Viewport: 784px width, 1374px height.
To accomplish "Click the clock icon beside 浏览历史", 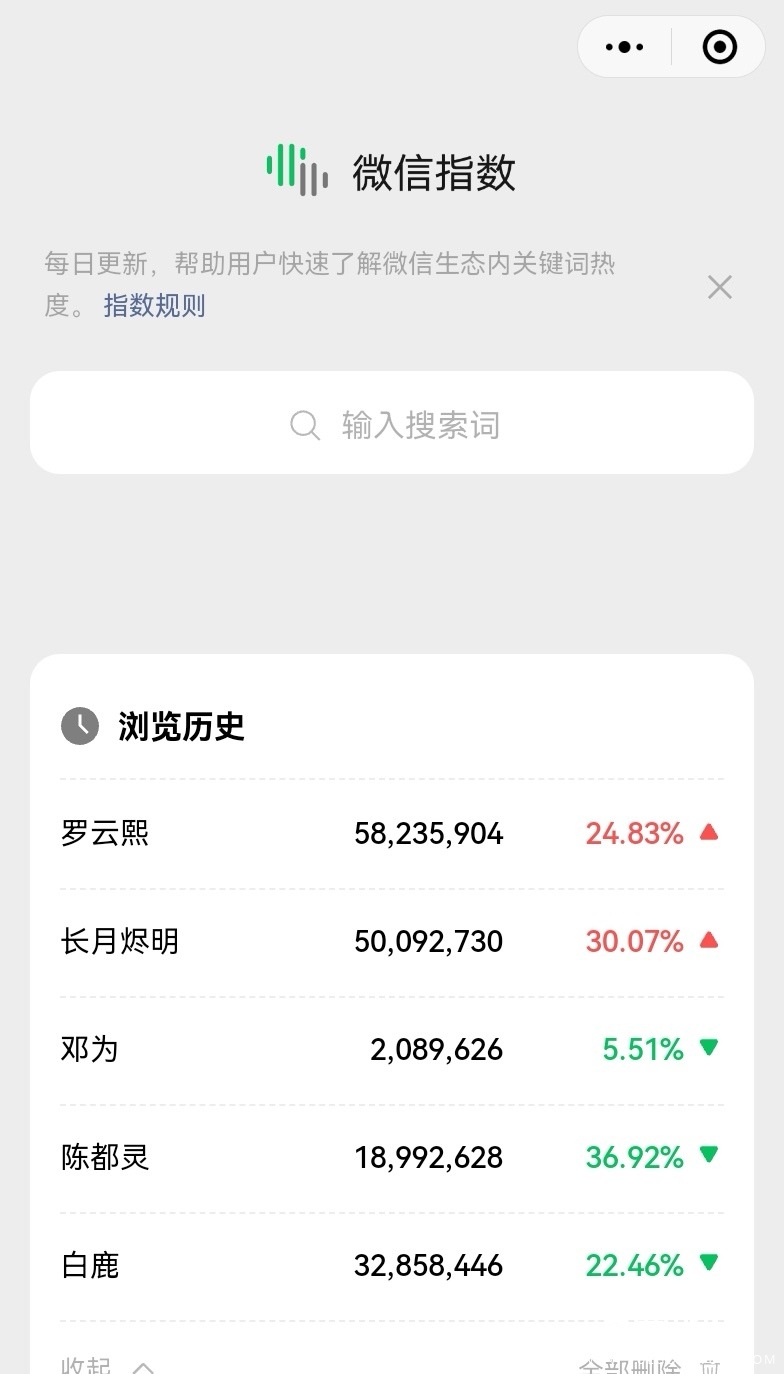I will click(80, 726).
